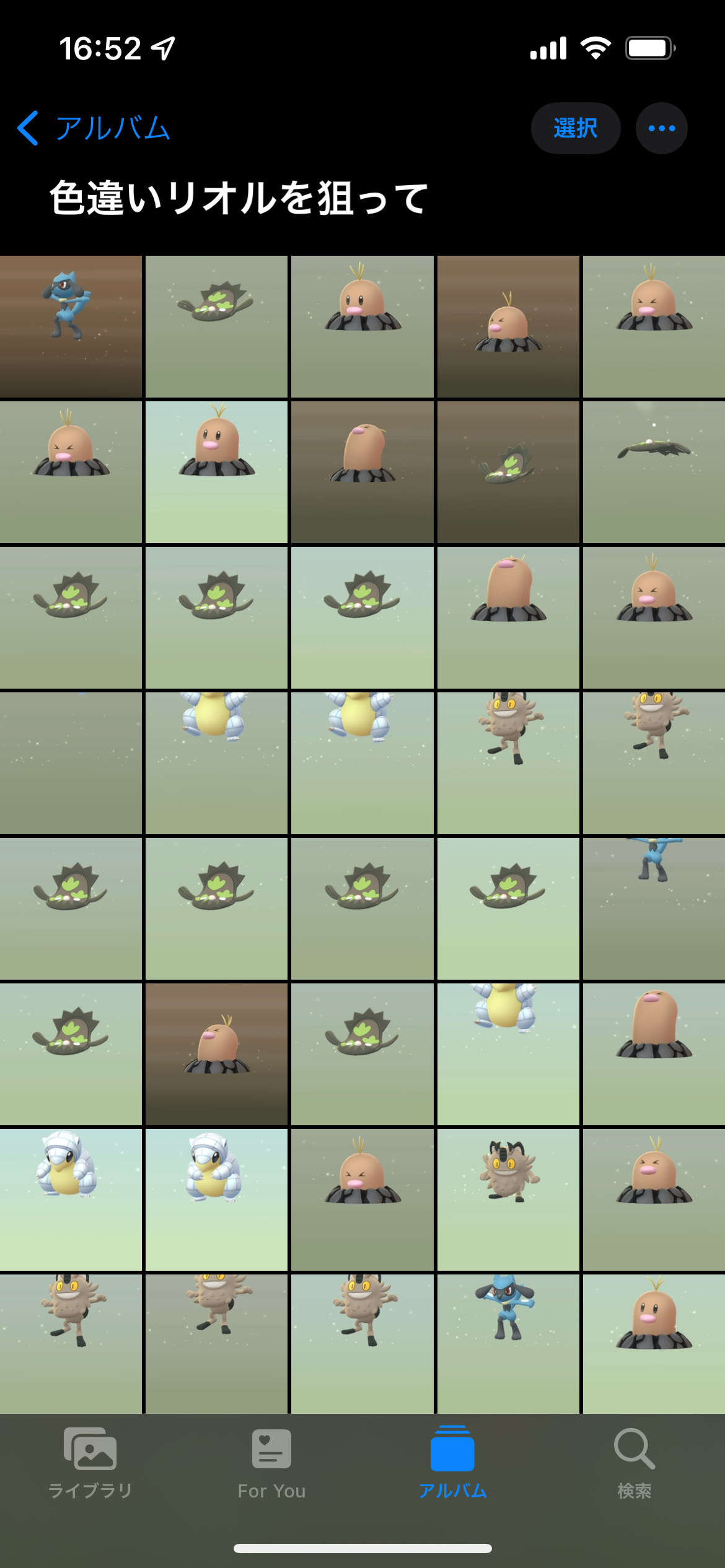Open the three-dot more options menu
The height and width of the screenshot is (1568, 725).
661,128
